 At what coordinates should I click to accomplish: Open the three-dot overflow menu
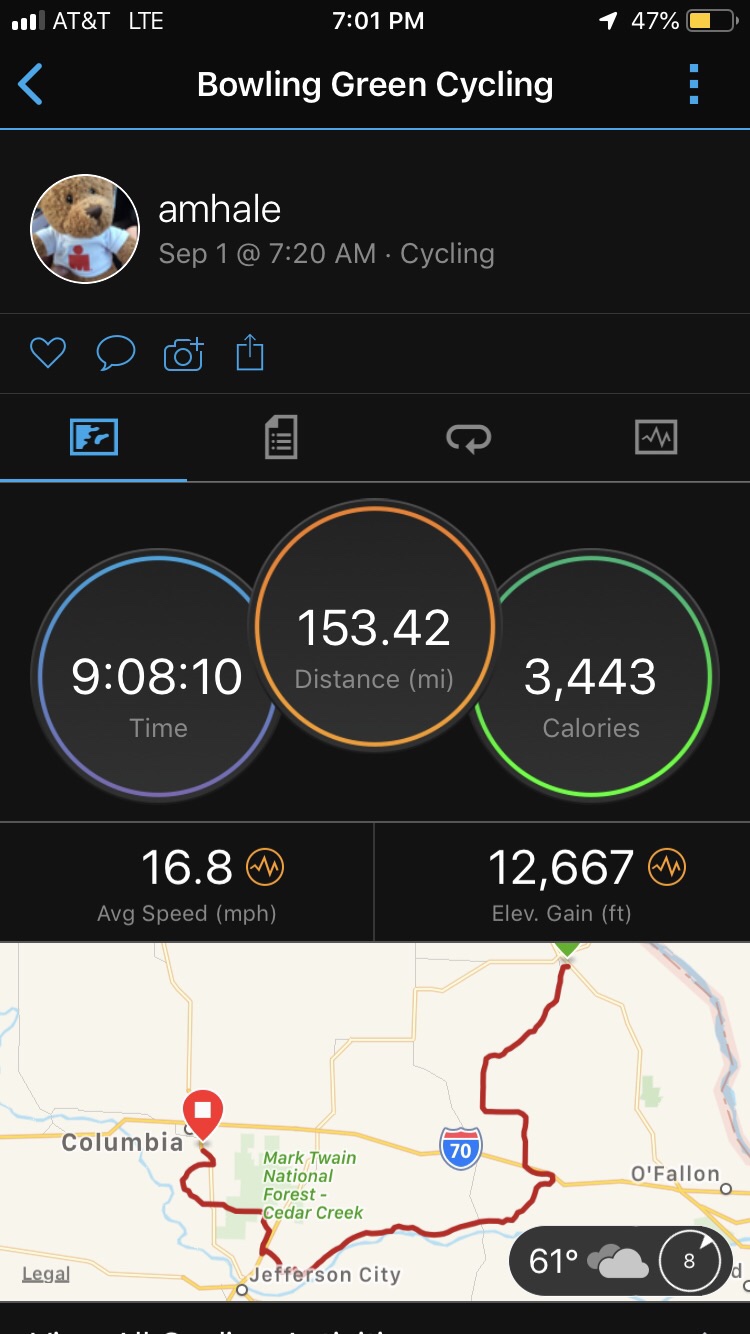tap(694, 85)
